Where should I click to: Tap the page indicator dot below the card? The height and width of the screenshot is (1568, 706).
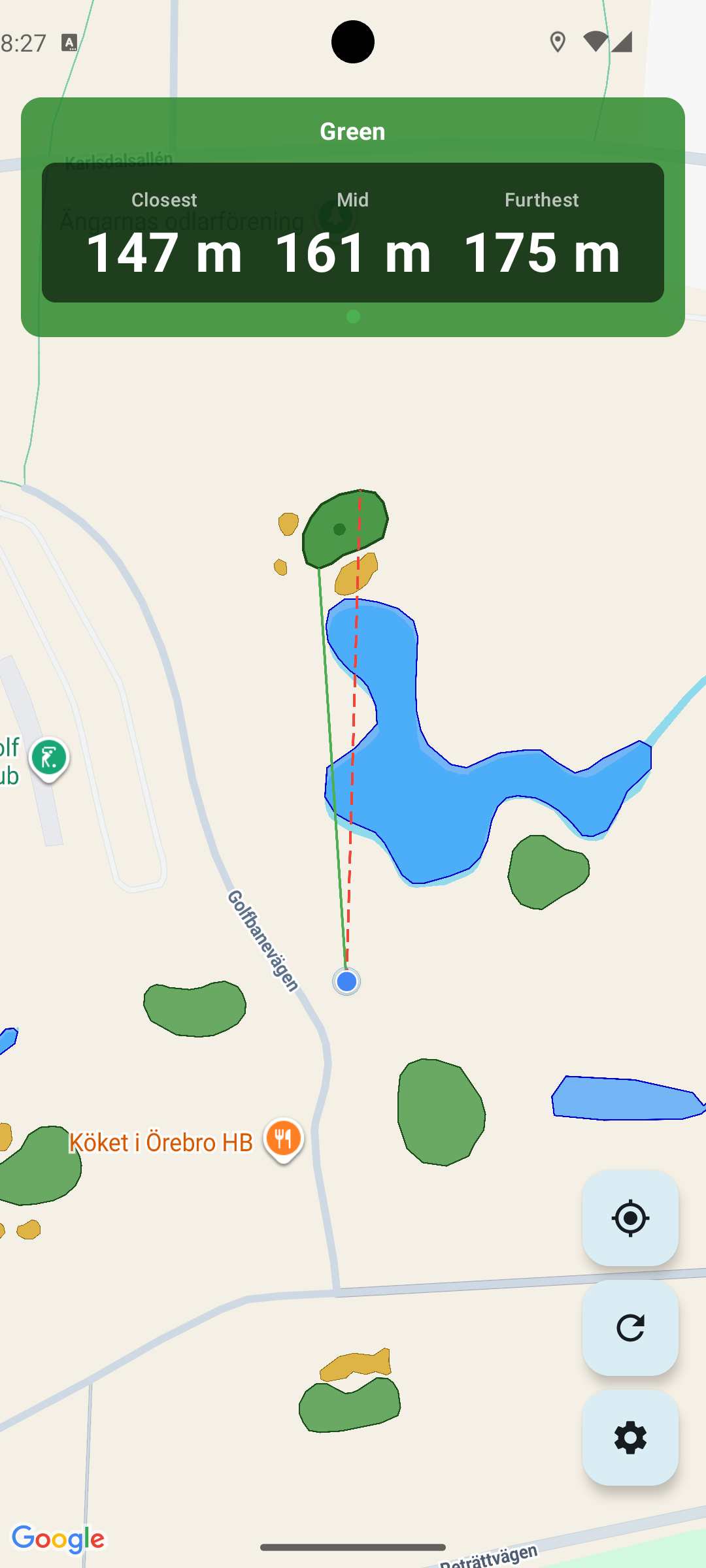click(353, 318)
